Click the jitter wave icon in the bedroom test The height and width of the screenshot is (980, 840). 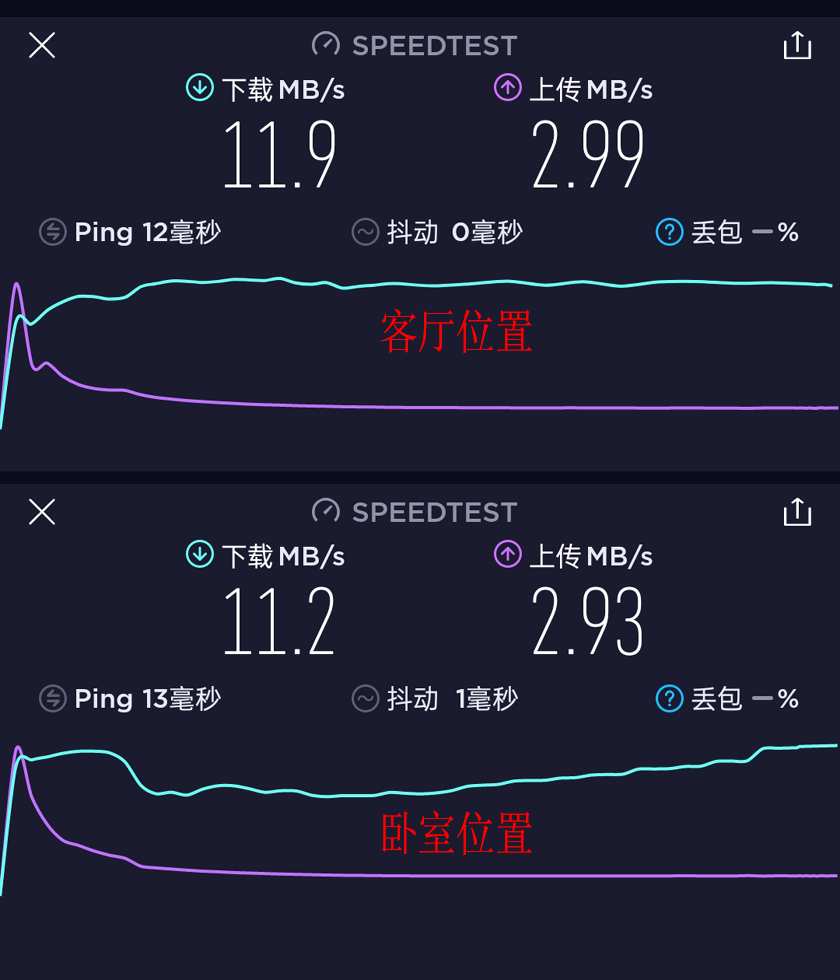tap(366, 699)
